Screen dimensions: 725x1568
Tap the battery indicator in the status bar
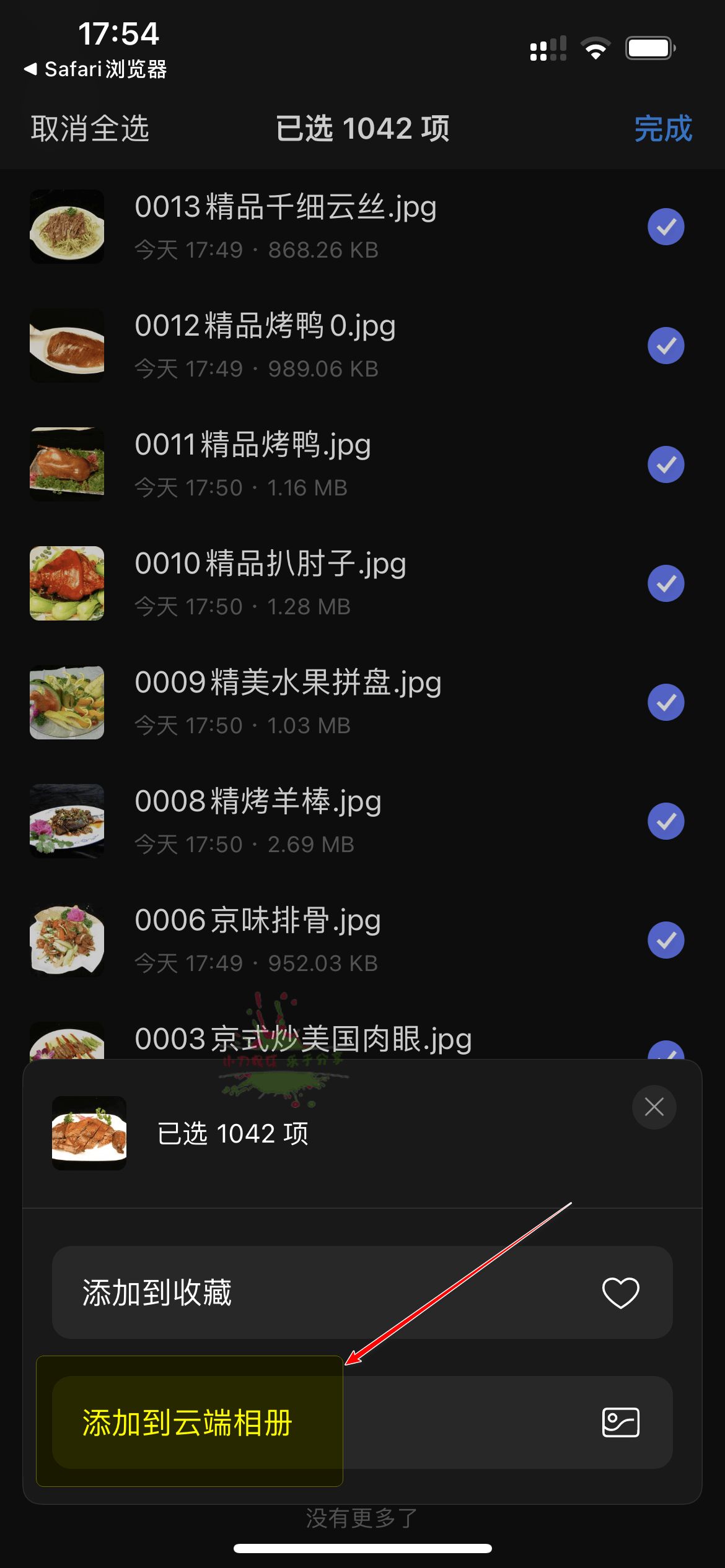tap(649, 47)
